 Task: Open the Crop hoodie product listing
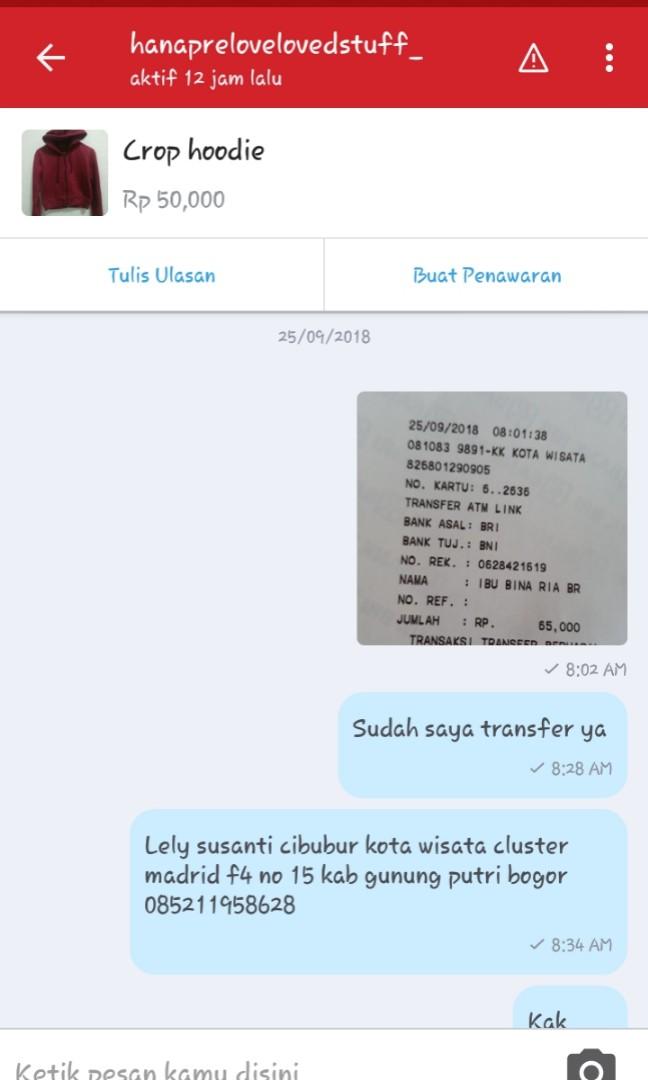coord(194,173)
